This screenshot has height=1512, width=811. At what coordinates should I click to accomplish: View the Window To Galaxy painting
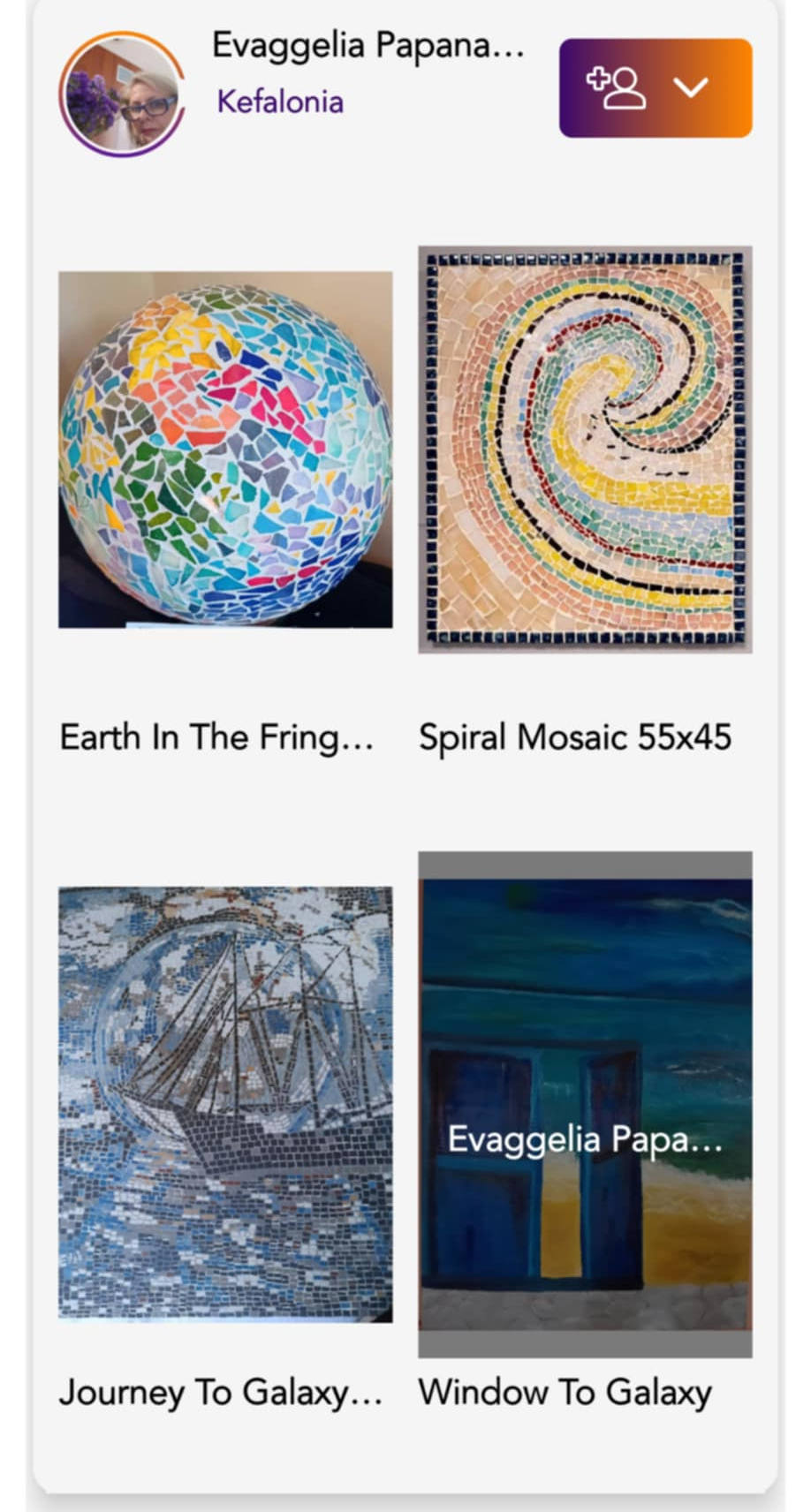585,1103
